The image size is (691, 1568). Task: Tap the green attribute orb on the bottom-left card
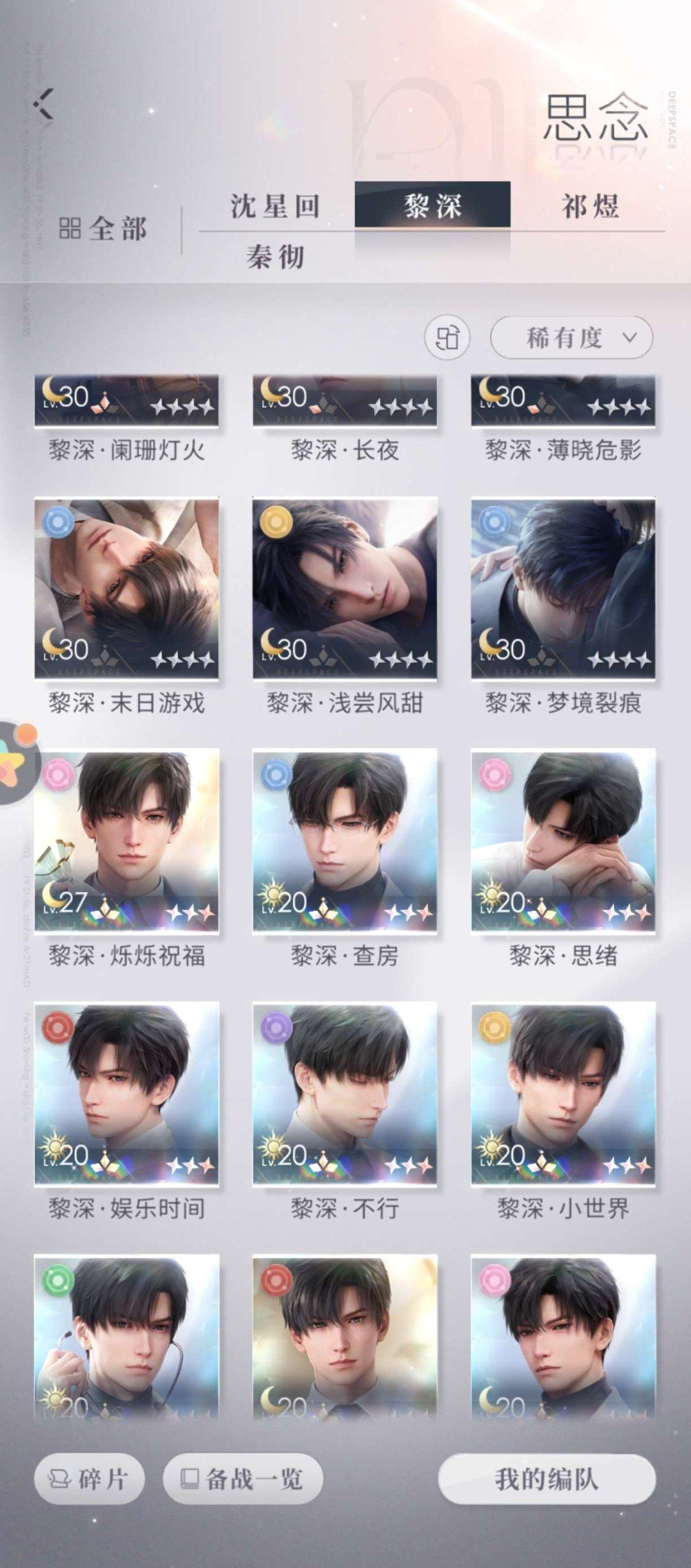click(58, 1278)
